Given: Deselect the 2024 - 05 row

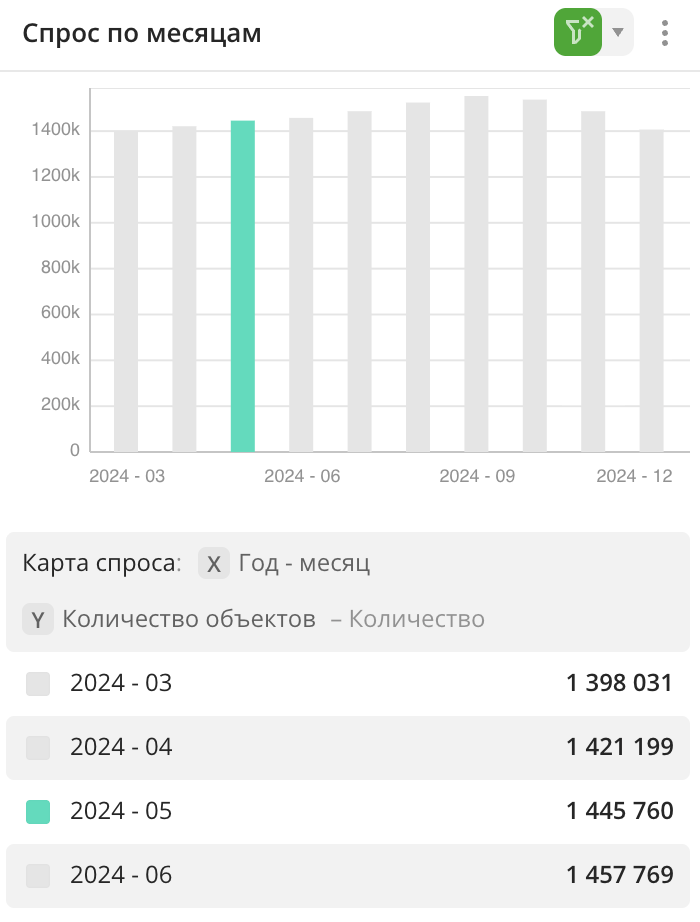Looking at the screenshot, I should click(38, 812).
